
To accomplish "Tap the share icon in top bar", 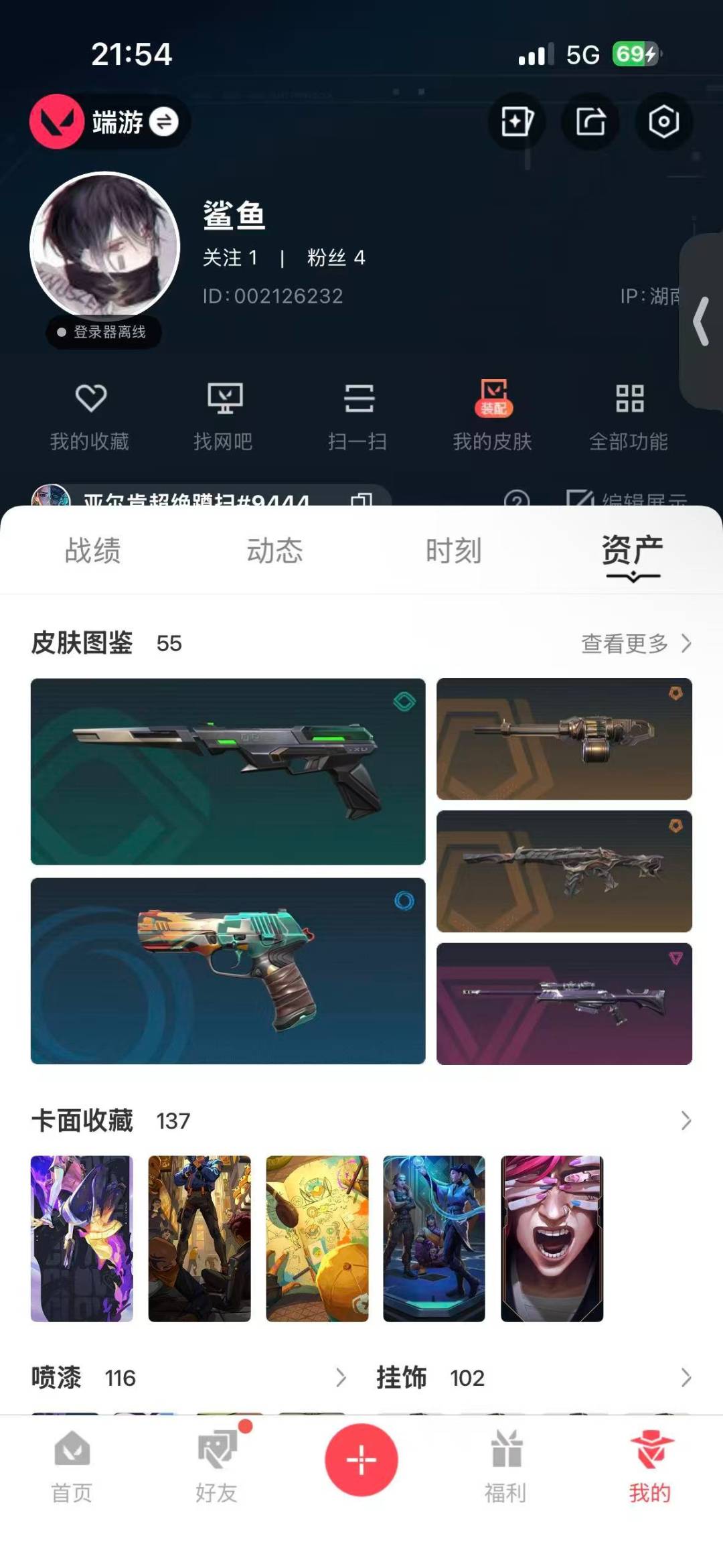I will (x=590, y=122).
